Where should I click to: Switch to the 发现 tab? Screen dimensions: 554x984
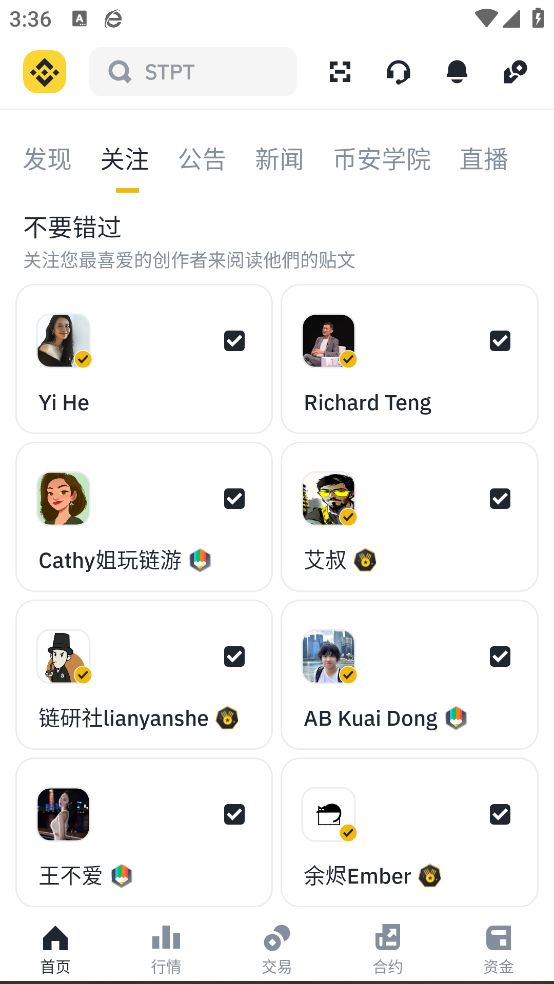click(x=47, y=159)
